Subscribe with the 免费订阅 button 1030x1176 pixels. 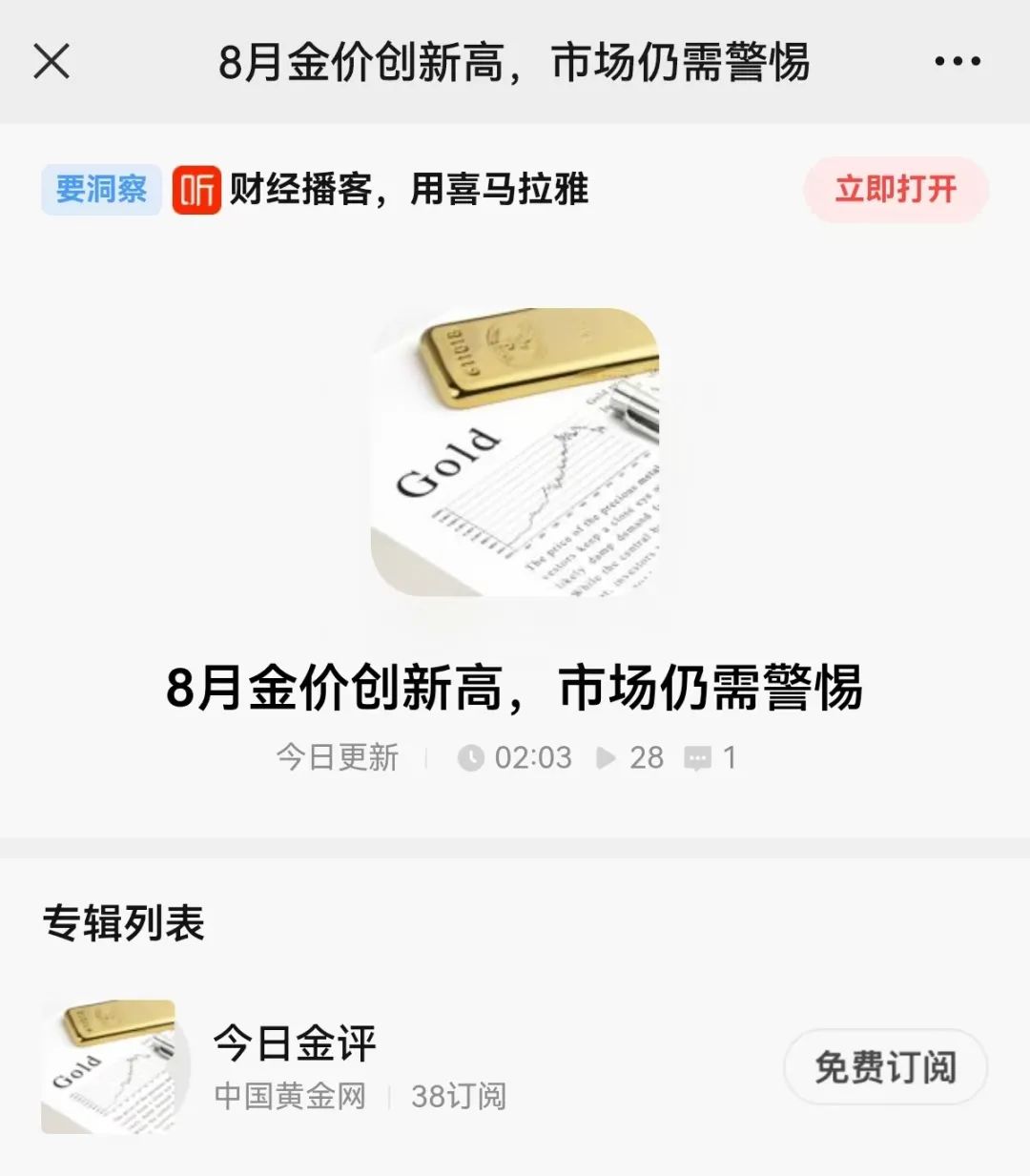coord(884,1066)
